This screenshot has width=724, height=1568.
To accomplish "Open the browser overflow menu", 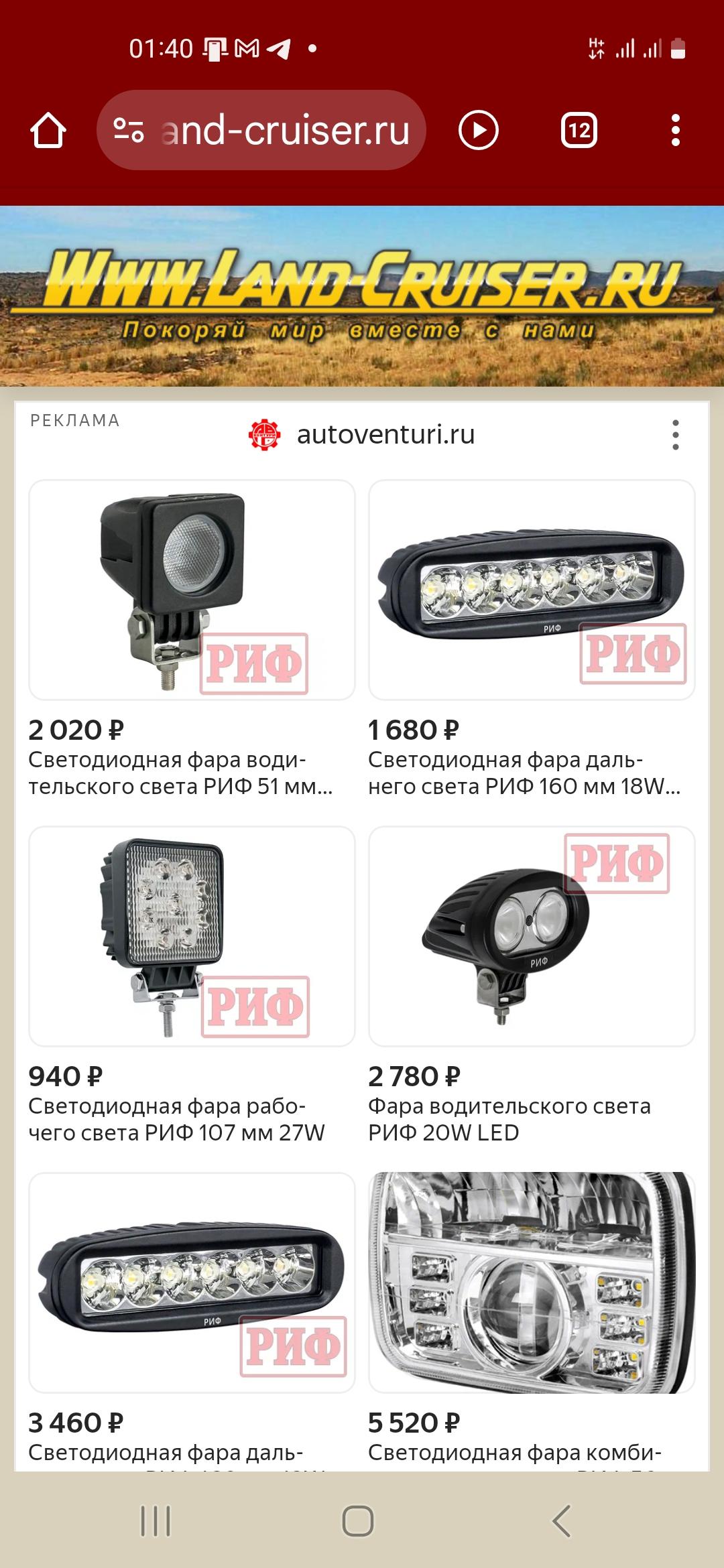I will (676, 130).
